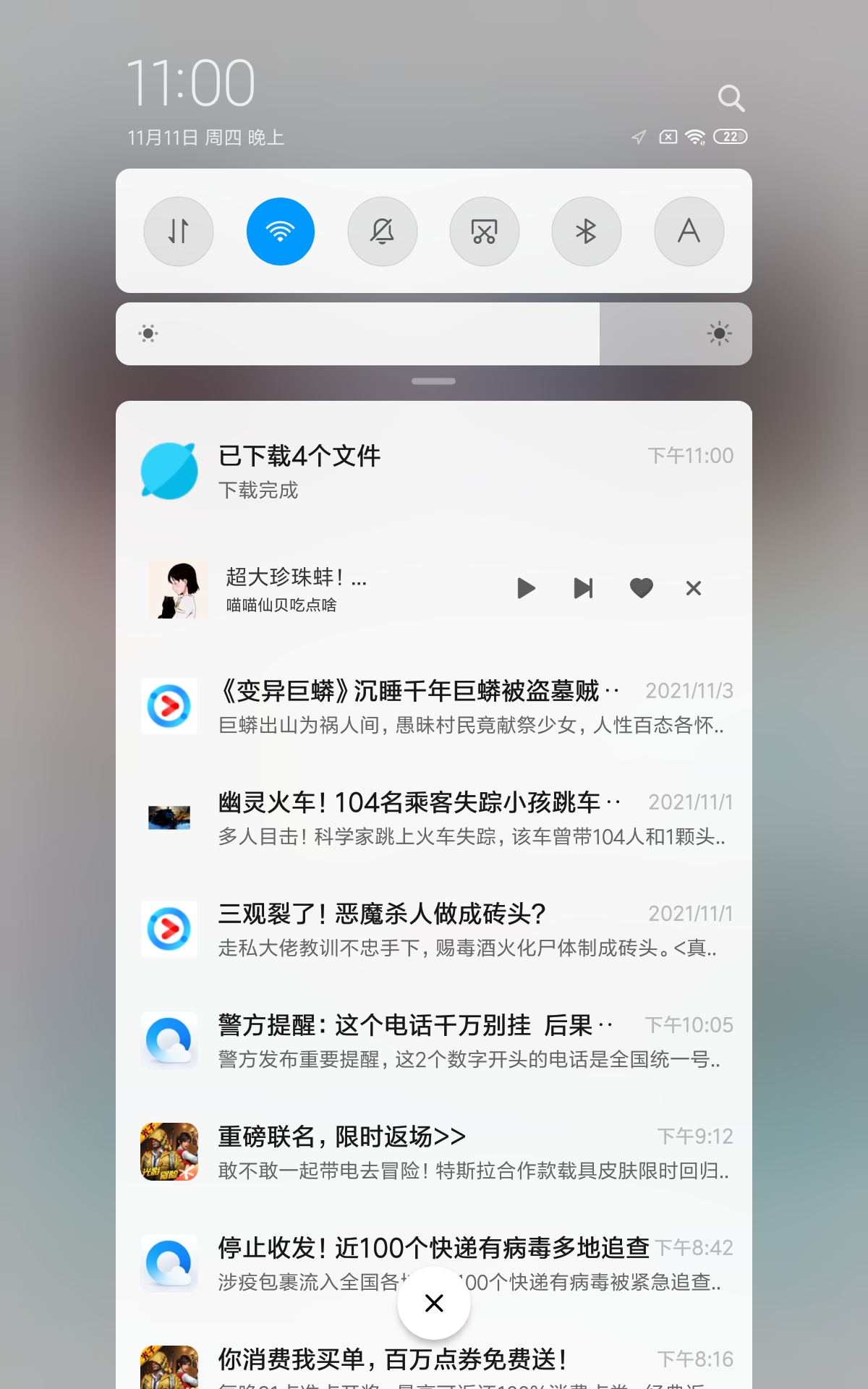Enable silent mode with the bell toggle
This screenshot has width=868, height=1389.
tap(383, 231)
